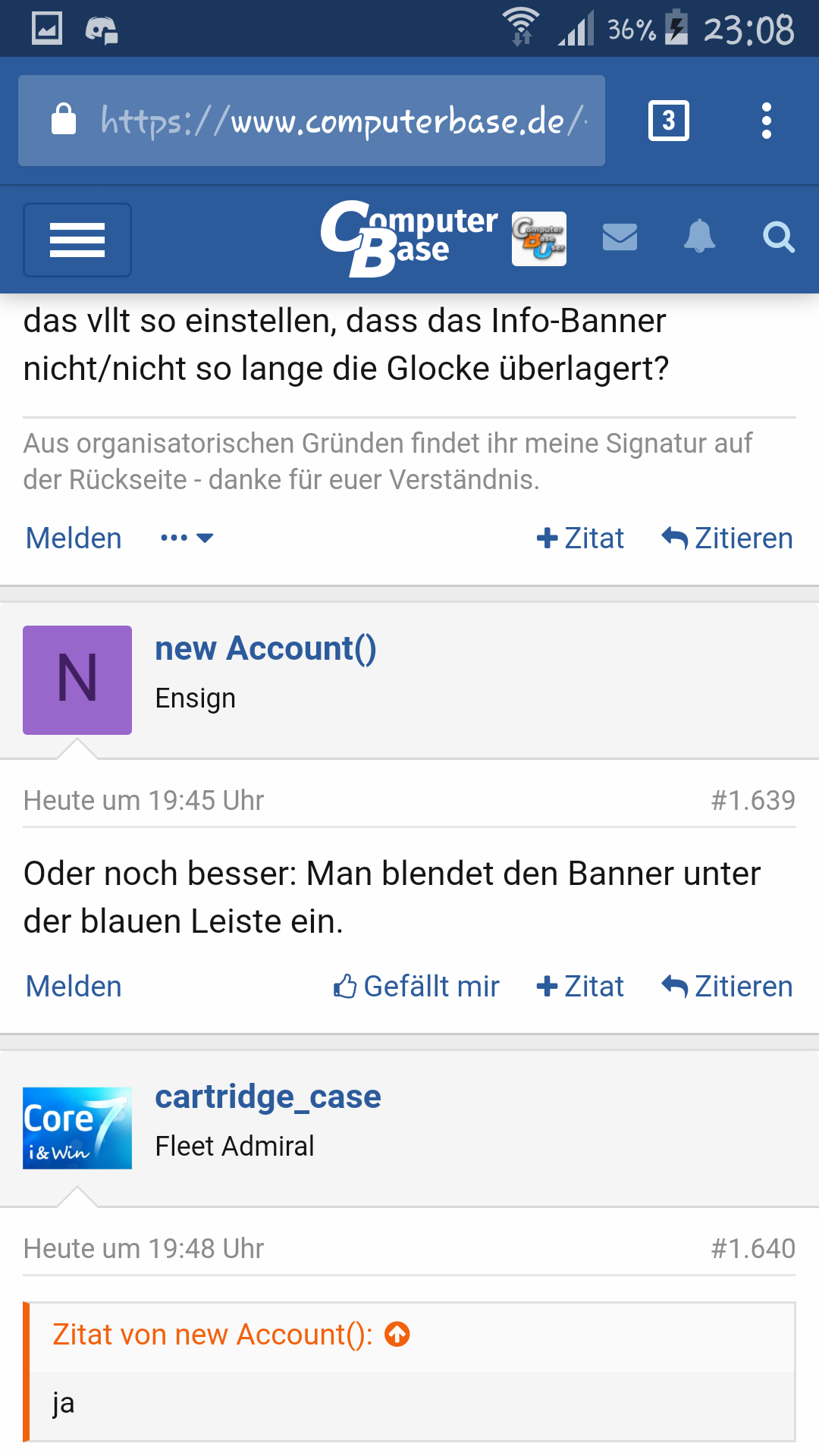Open the browser tab switcher

668,121
